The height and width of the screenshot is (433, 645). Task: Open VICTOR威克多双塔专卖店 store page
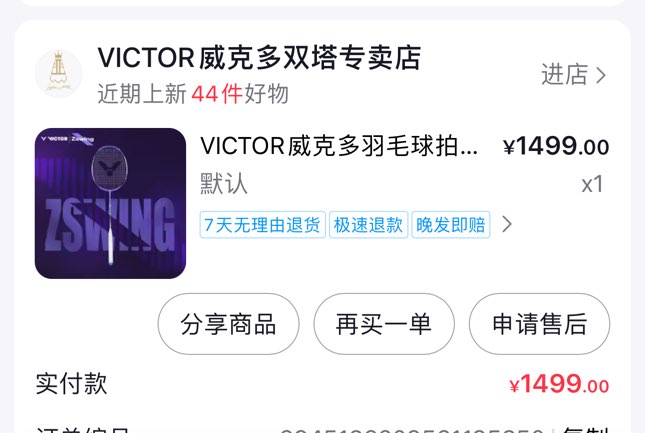[258, 58]
